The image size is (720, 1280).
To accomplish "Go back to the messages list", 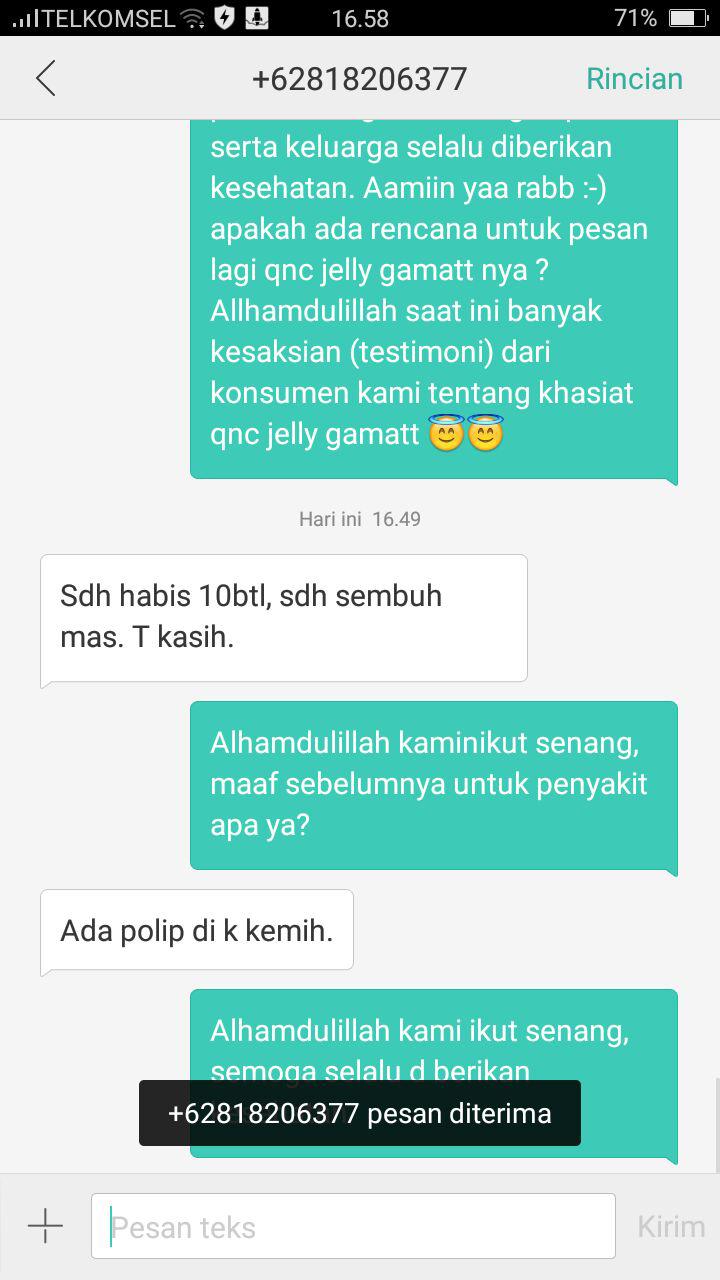I will coord(45,79).
